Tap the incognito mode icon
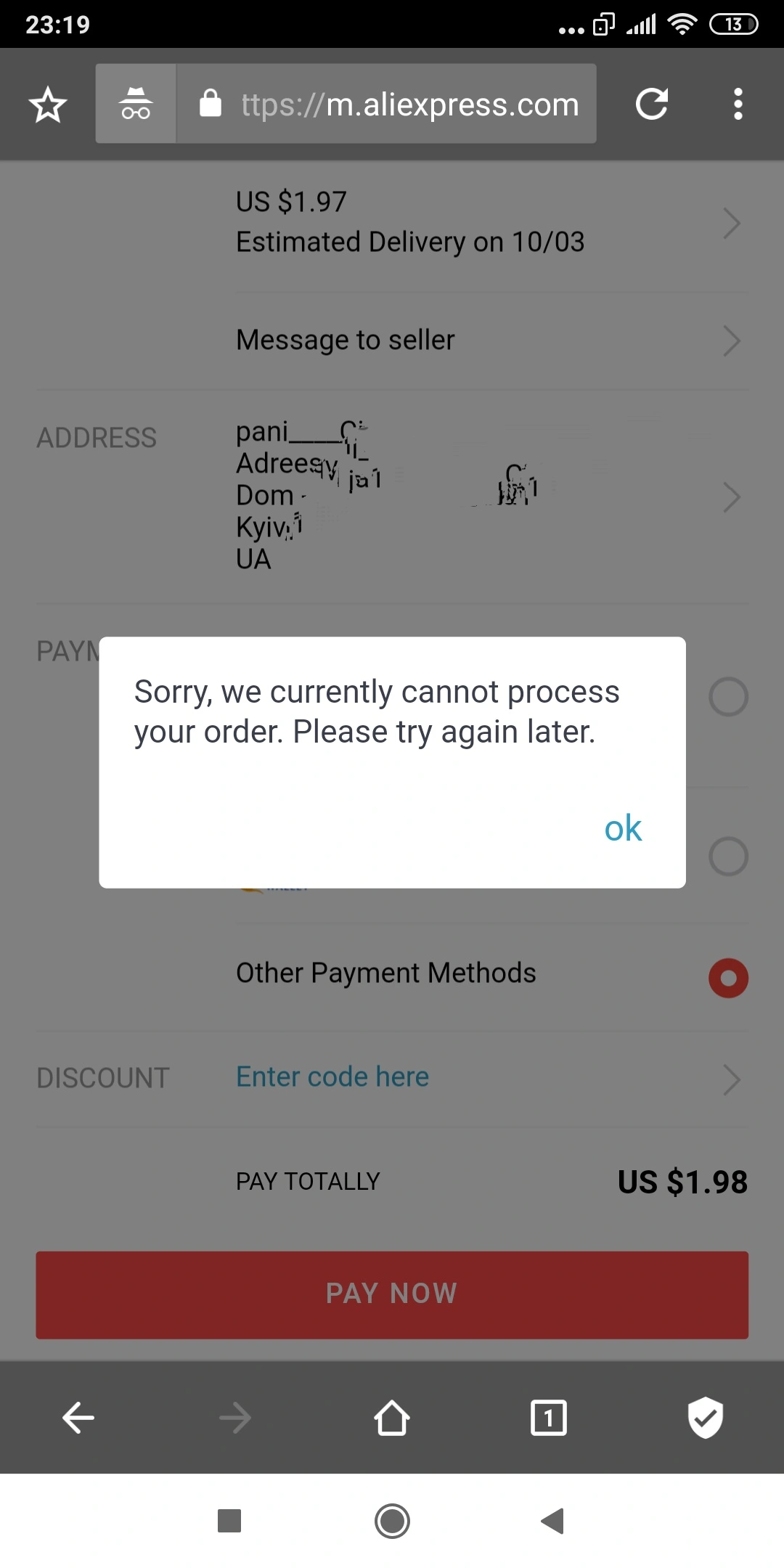Screen dimensions: 784x1568 point(136,103)
